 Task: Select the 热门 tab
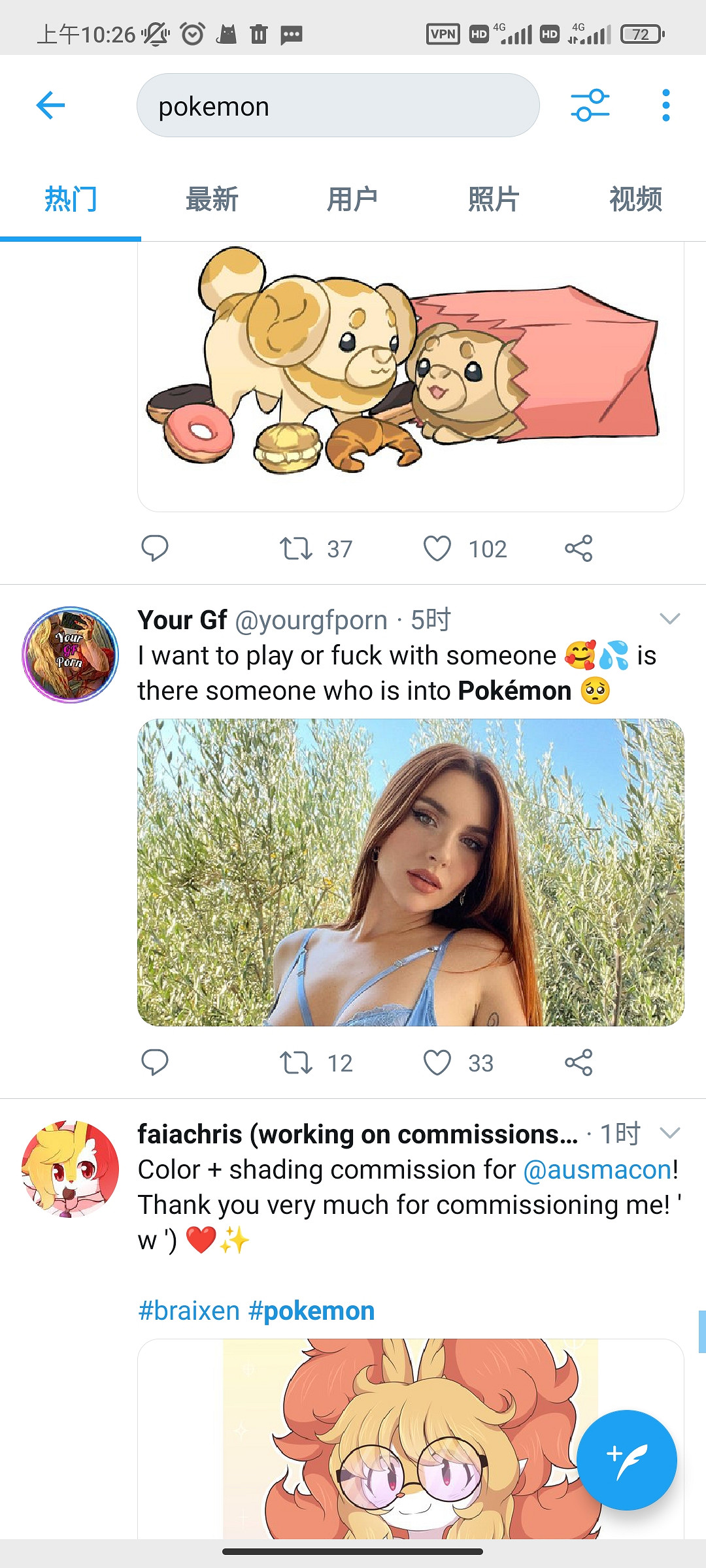pos(71,199)
